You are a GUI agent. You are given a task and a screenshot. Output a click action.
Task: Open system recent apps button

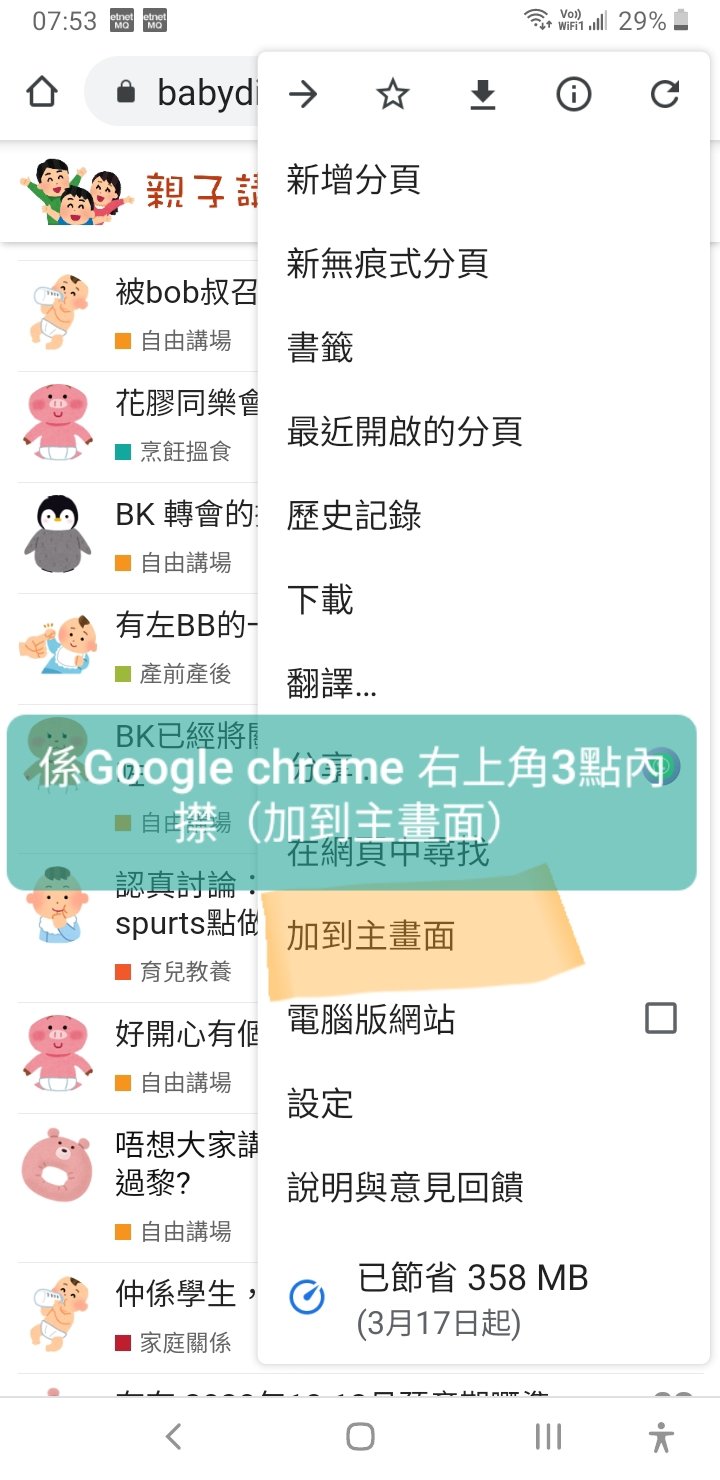click(x=548, y=1437)
